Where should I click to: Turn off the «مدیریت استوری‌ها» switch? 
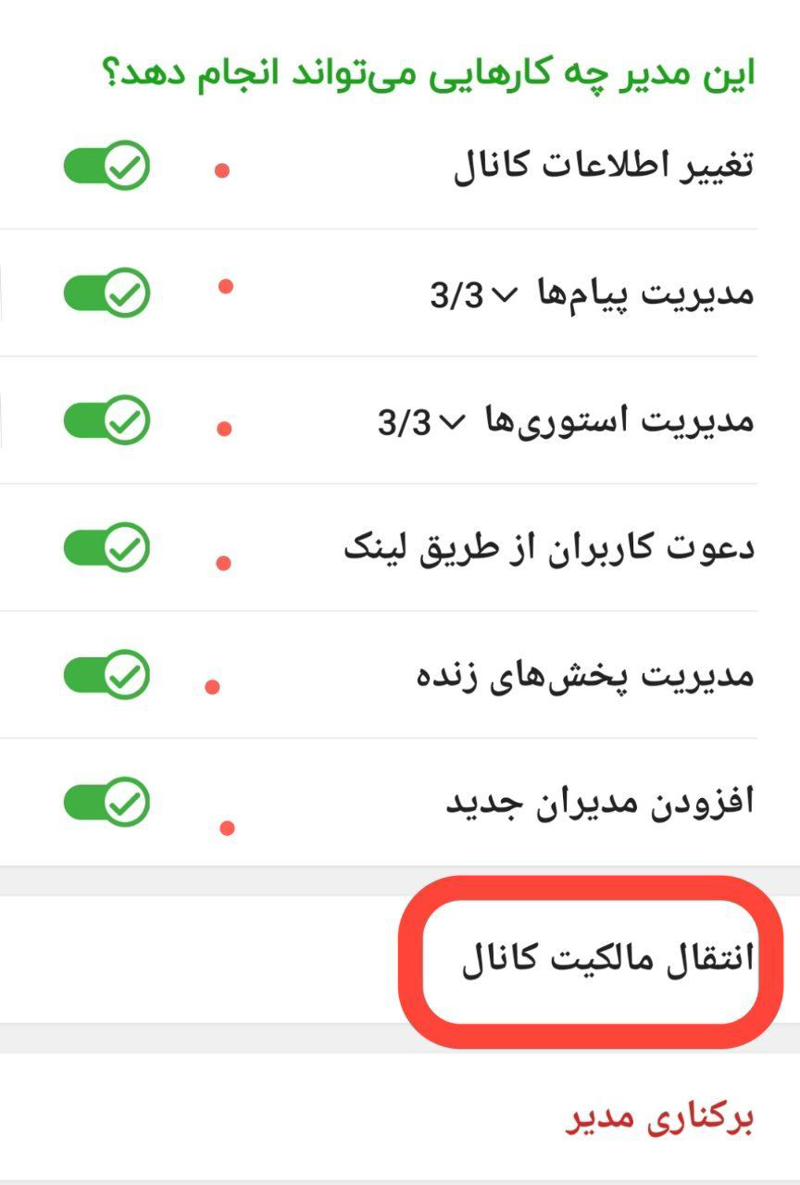[107, 420]
